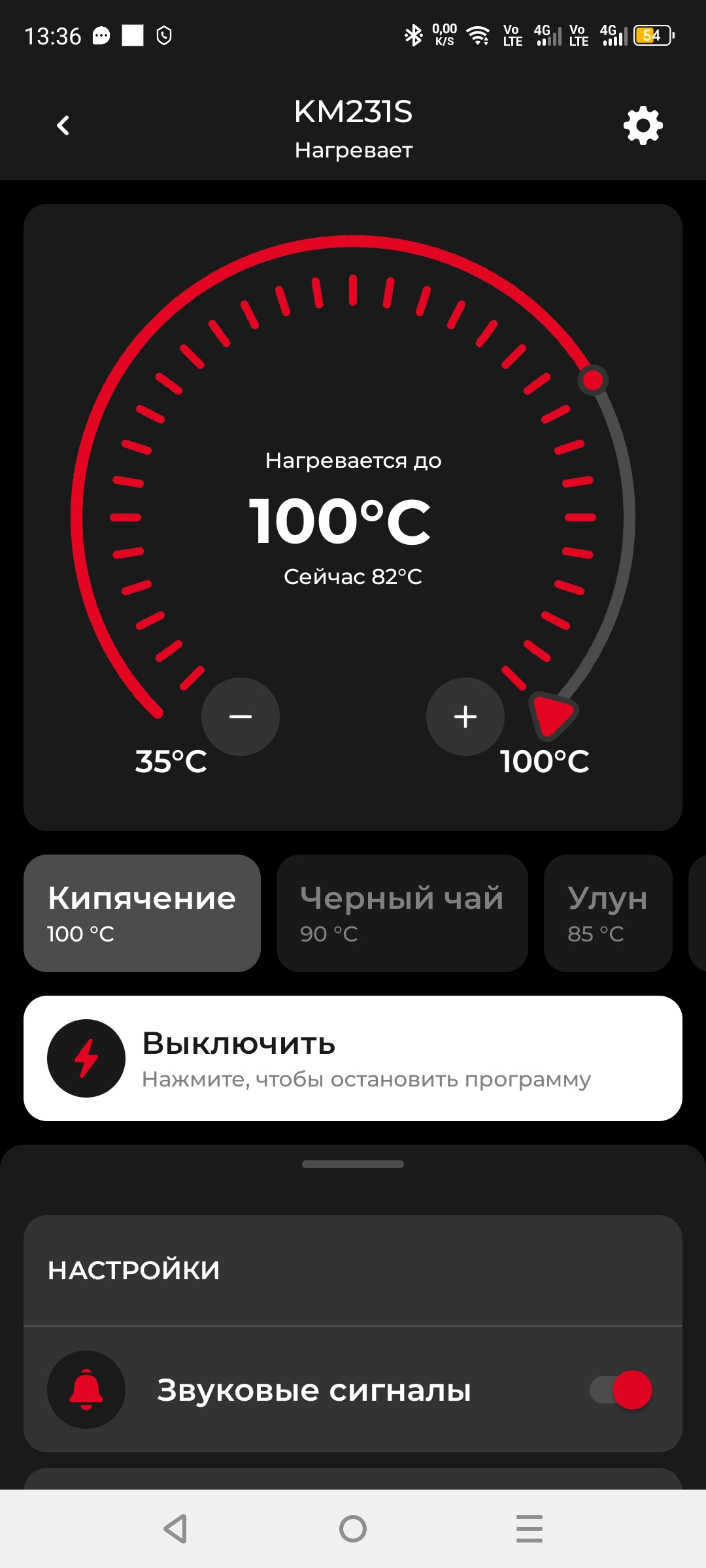The height and width of the screenshot is (1568, 706).
Task: Increase target temperature with the plus button
Action: coord(465,717)
